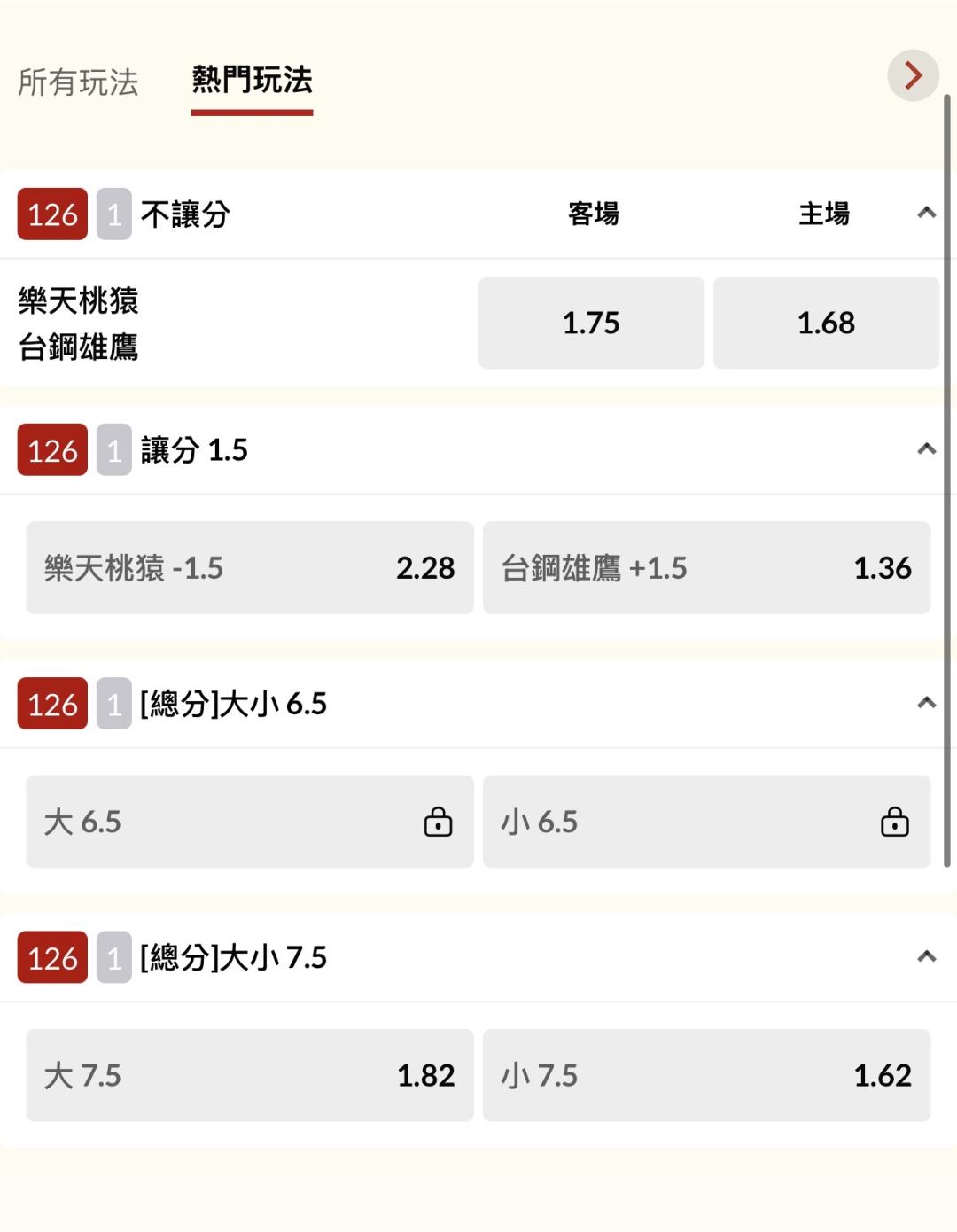
Task: Pick the home (主場) odds 1.68
Action: (x=826, y=323)
